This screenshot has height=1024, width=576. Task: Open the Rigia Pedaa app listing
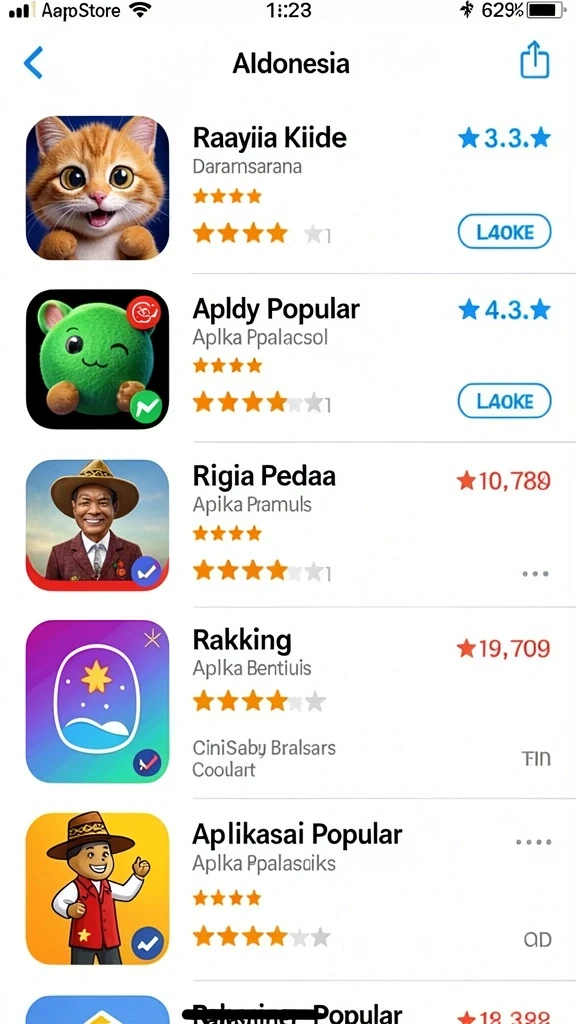coord(288,525)
